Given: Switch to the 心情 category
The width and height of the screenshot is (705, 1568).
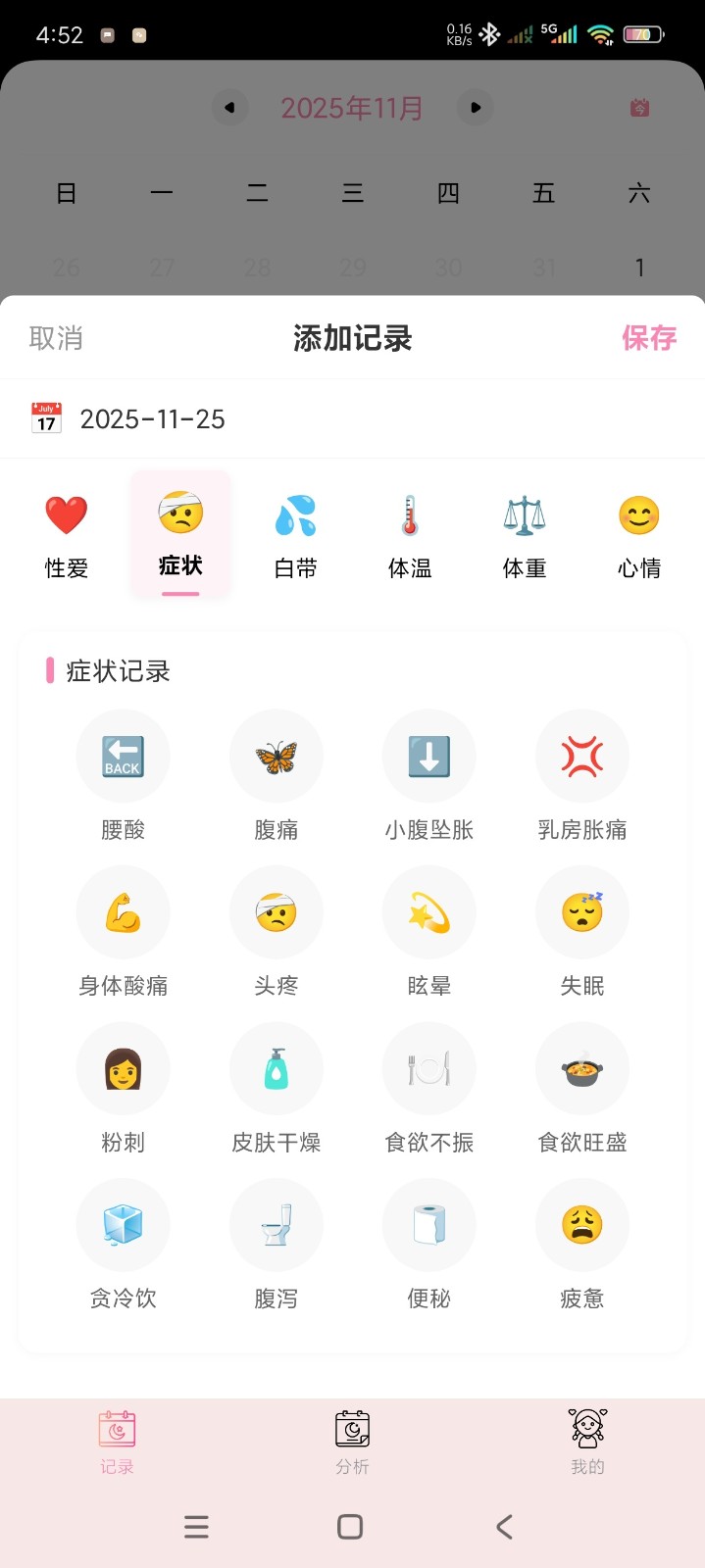Looking at the screenshot, I should 639,535.
